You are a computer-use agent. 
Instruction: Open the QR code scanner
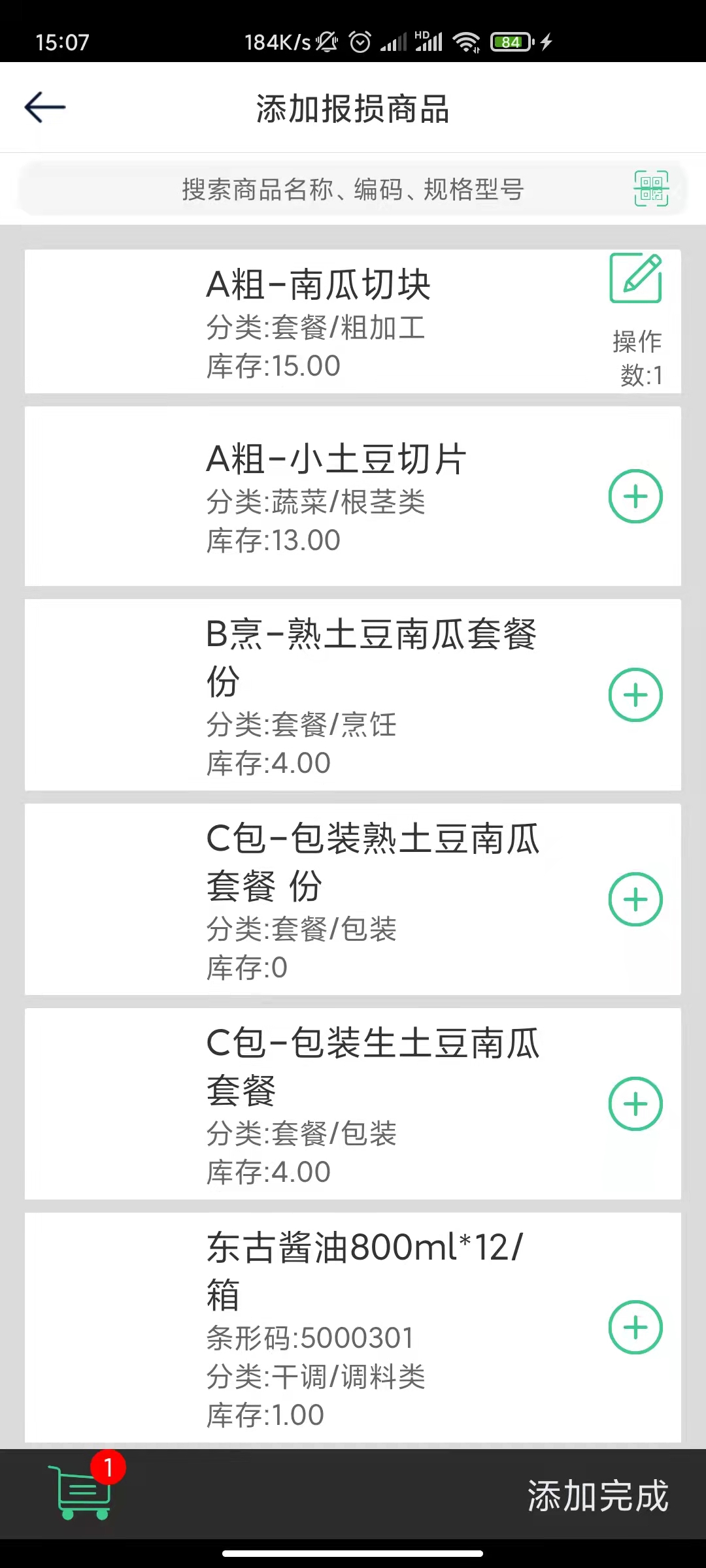tap(651, 189)
